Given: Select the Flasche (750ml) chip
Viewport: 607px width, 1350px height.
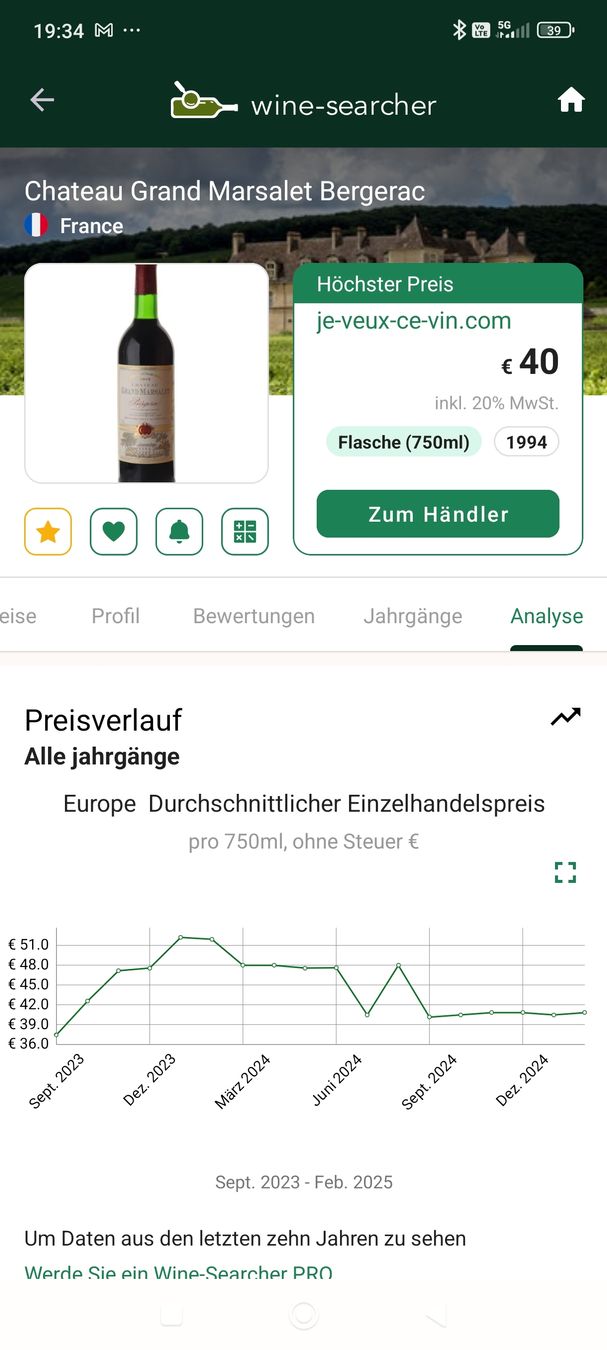Looking at the screenshot, I should [x=404, y=442].
